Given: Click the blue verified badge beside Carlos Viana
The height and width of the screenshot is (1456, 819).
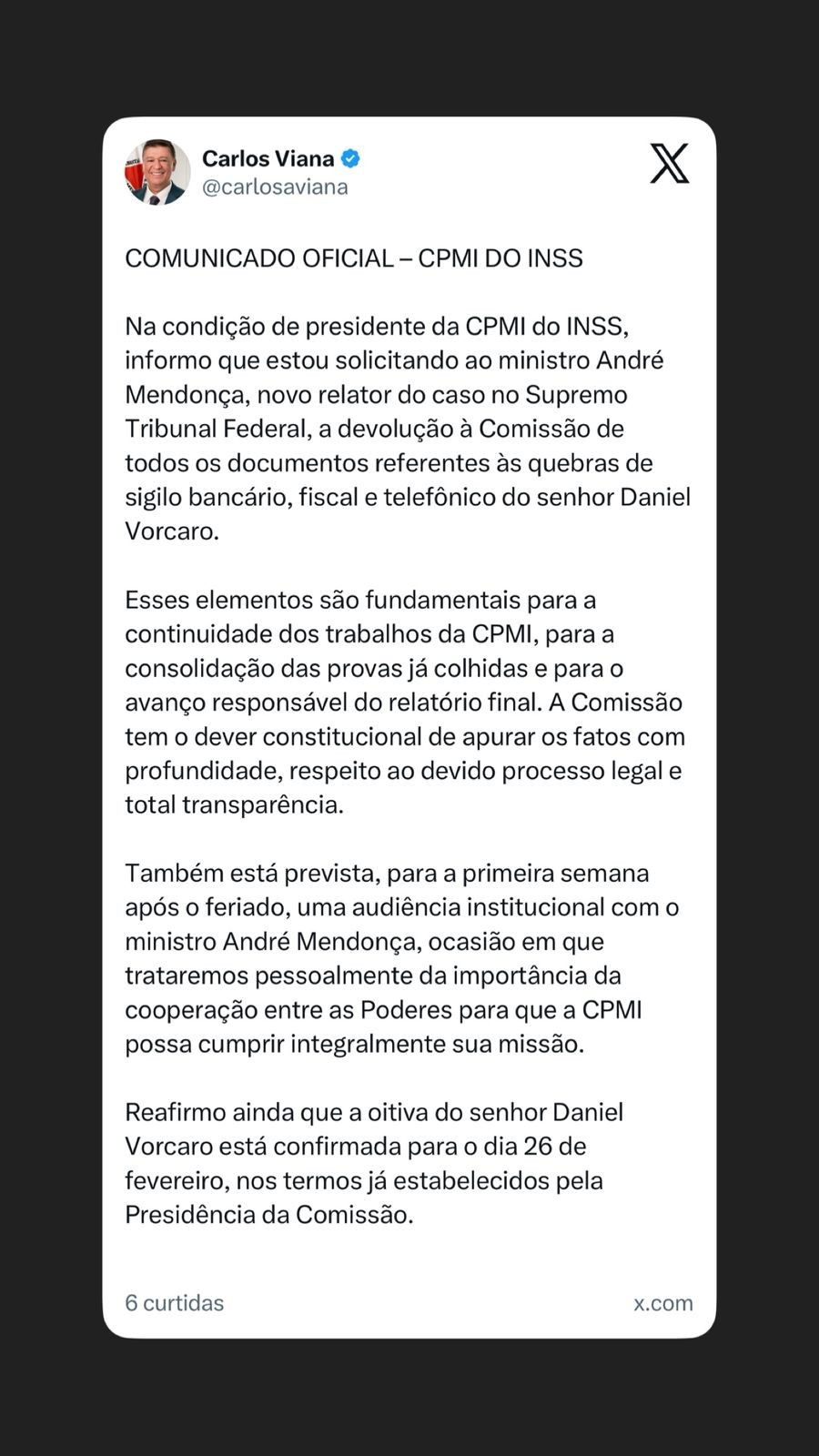Looking at the screenshot, I should [x=349, y=157].
